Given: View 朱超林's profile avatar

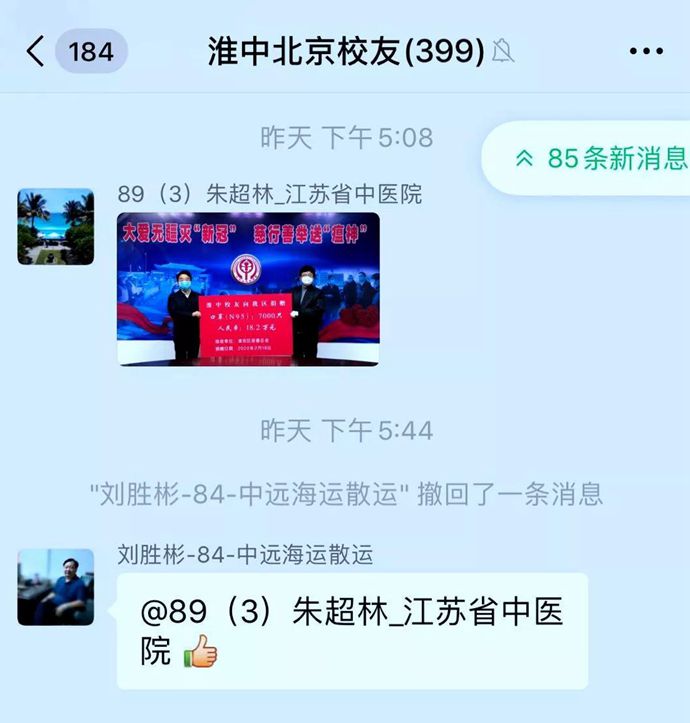Looking at the screenshot, I should coord(56,227).
